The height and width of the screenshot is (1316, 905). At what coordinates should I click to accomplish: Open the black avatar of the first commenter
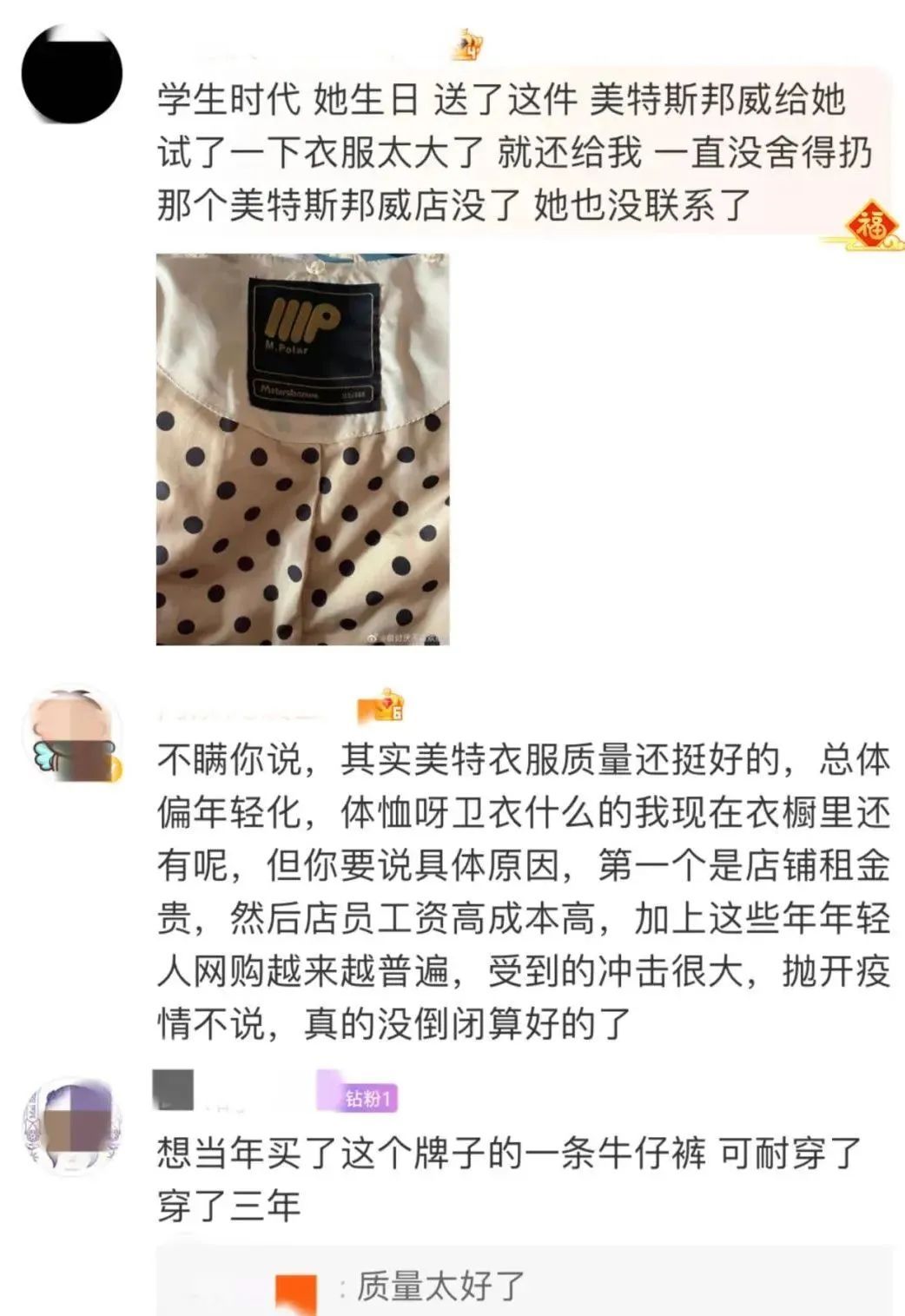pyautogui.click(x=72, y=74)
